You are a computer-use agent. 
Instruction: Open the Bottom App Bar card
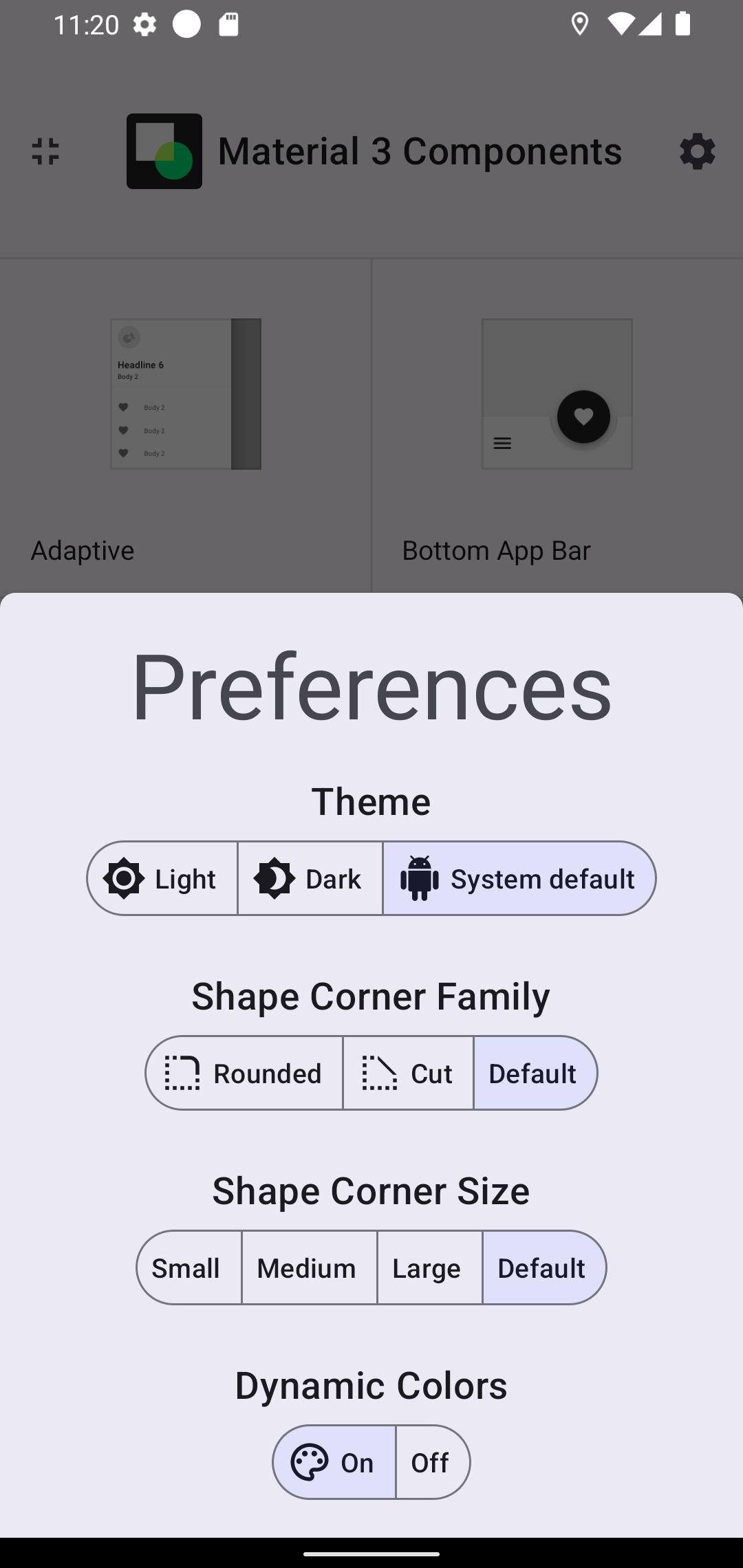[x=557, y=426]
